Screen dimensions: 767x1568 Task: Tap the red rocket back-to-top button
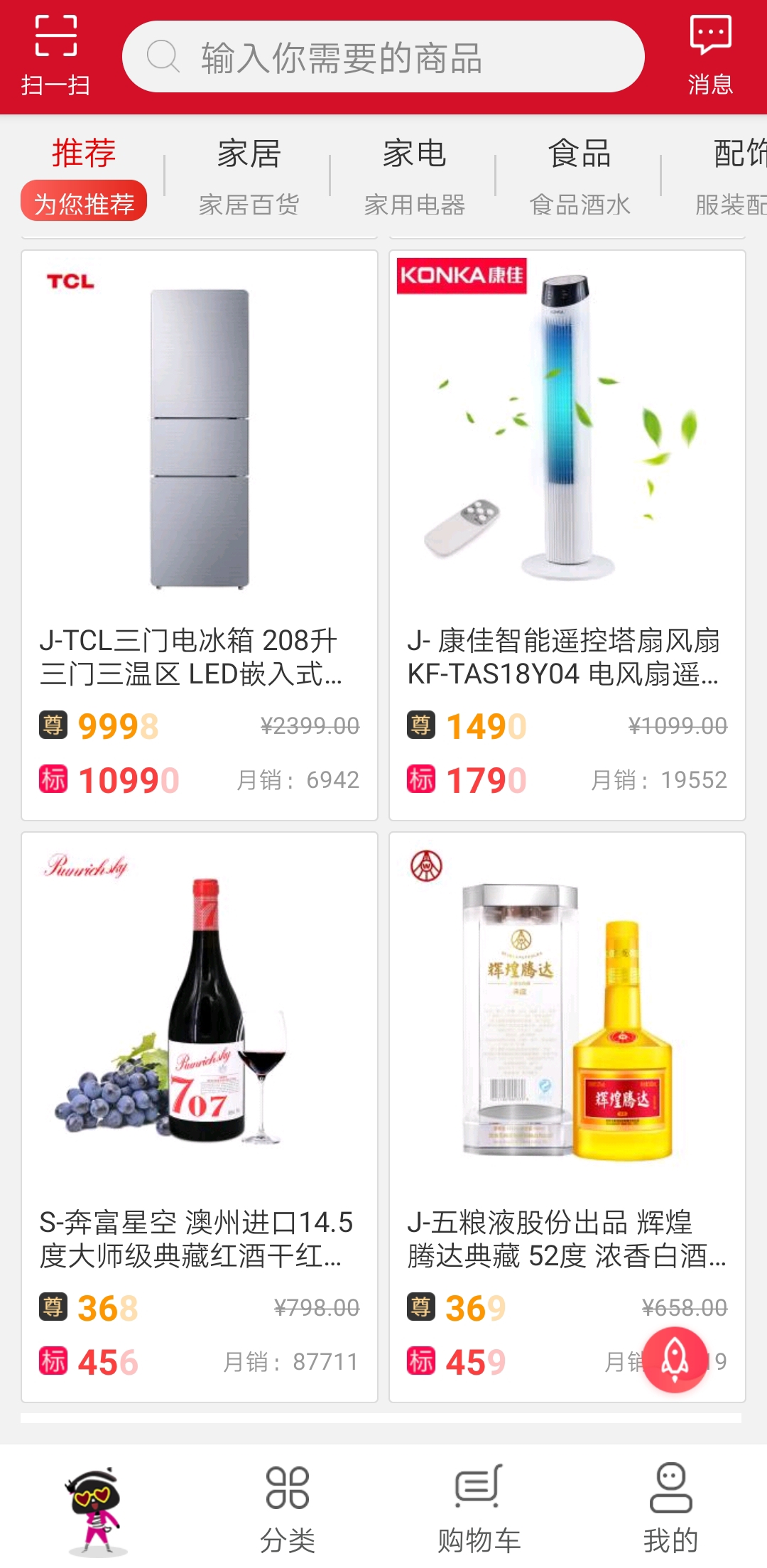[x=675, y=1360]
